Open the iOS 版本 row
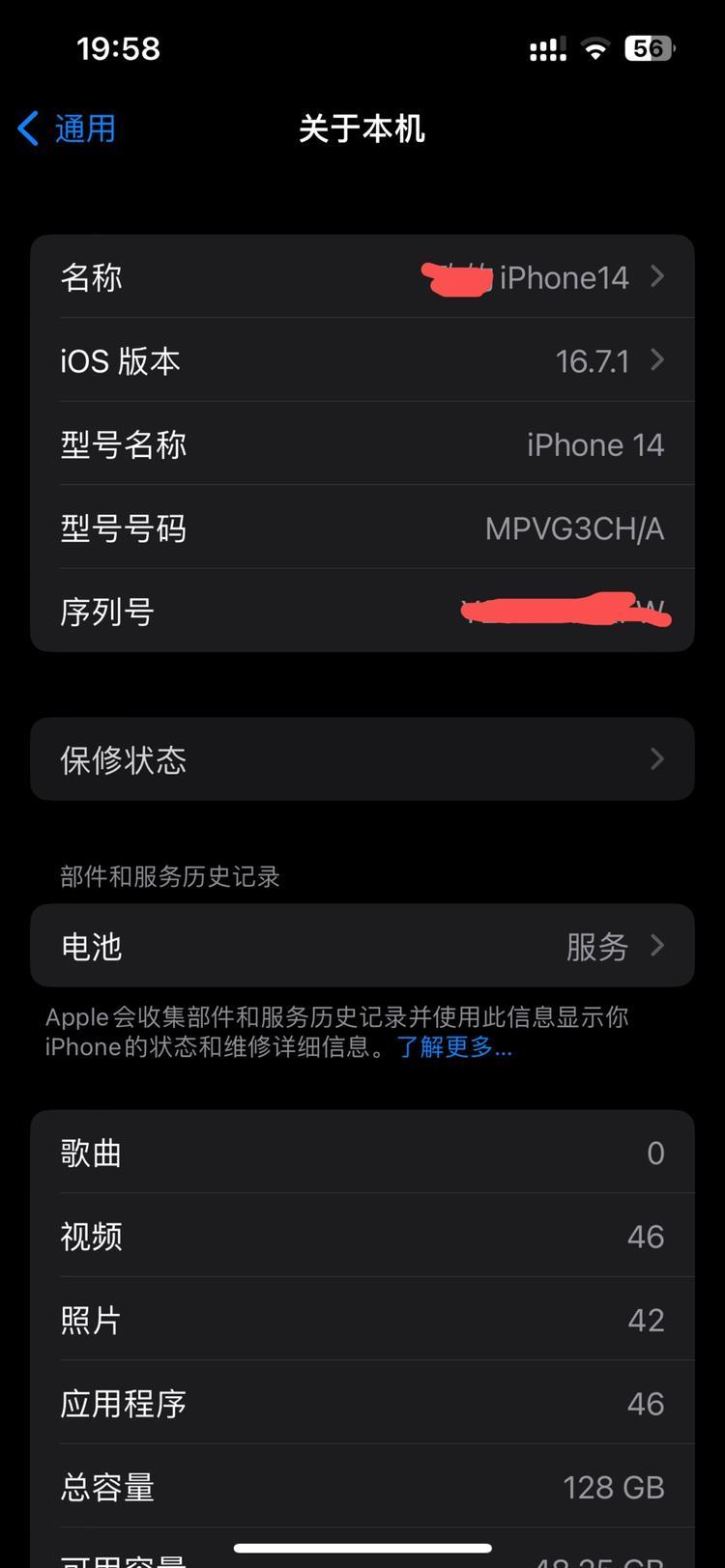Screen dimensions: 725x1568 (x=362, y=361)
